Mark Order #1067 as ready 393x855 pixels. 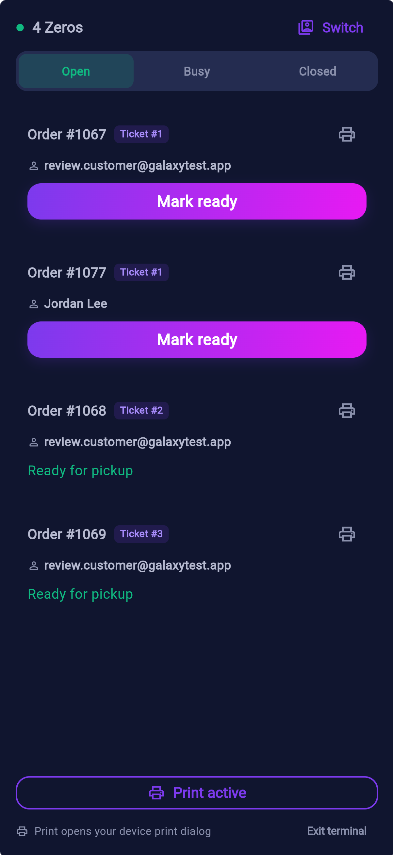[197, 201]
